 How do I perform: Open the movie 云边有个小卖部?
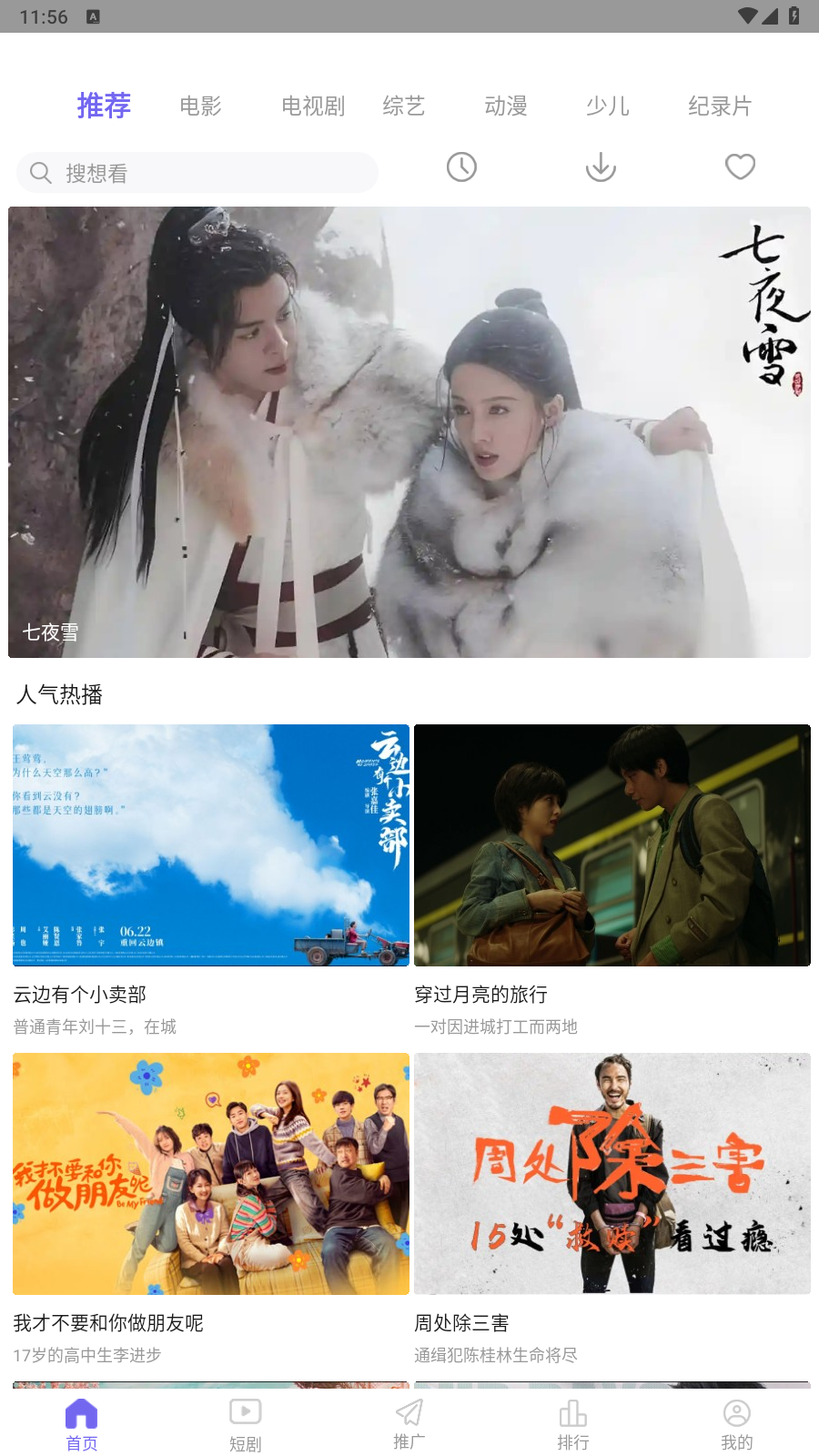(x=211, y=845)
